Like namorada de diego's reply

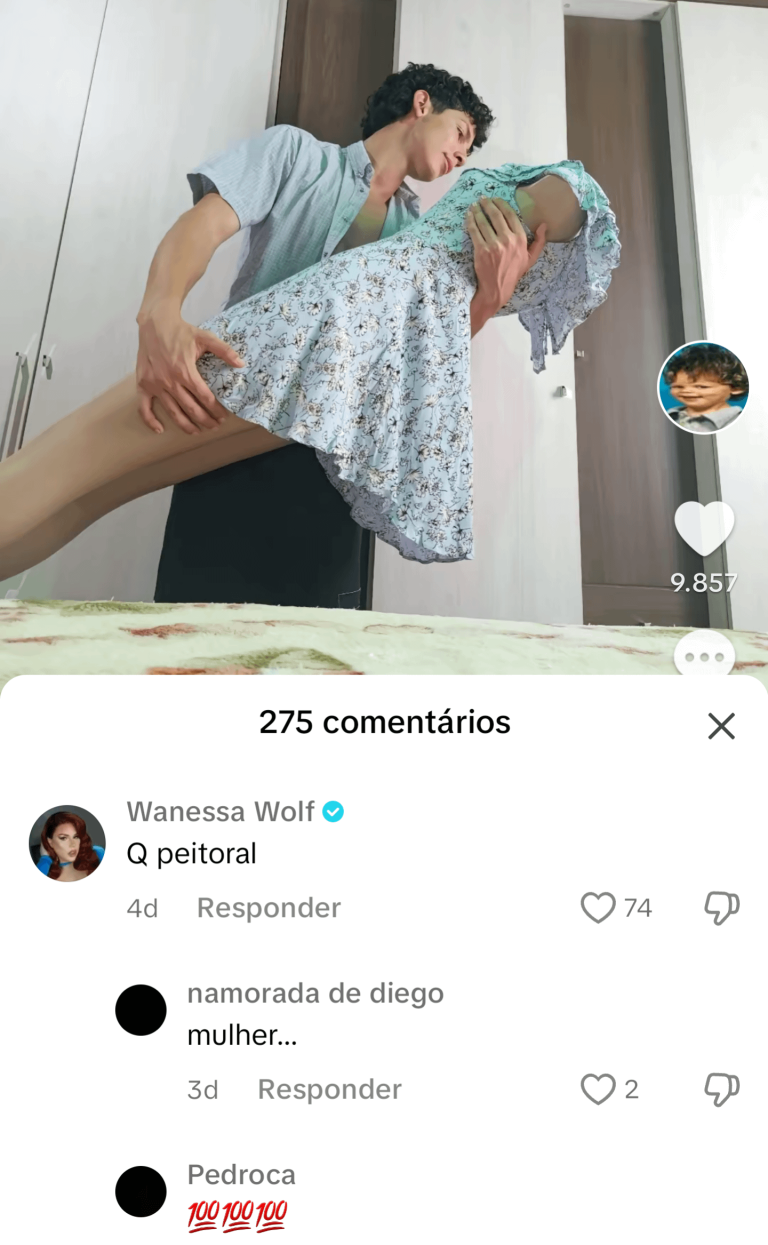tap(599, 1089)
